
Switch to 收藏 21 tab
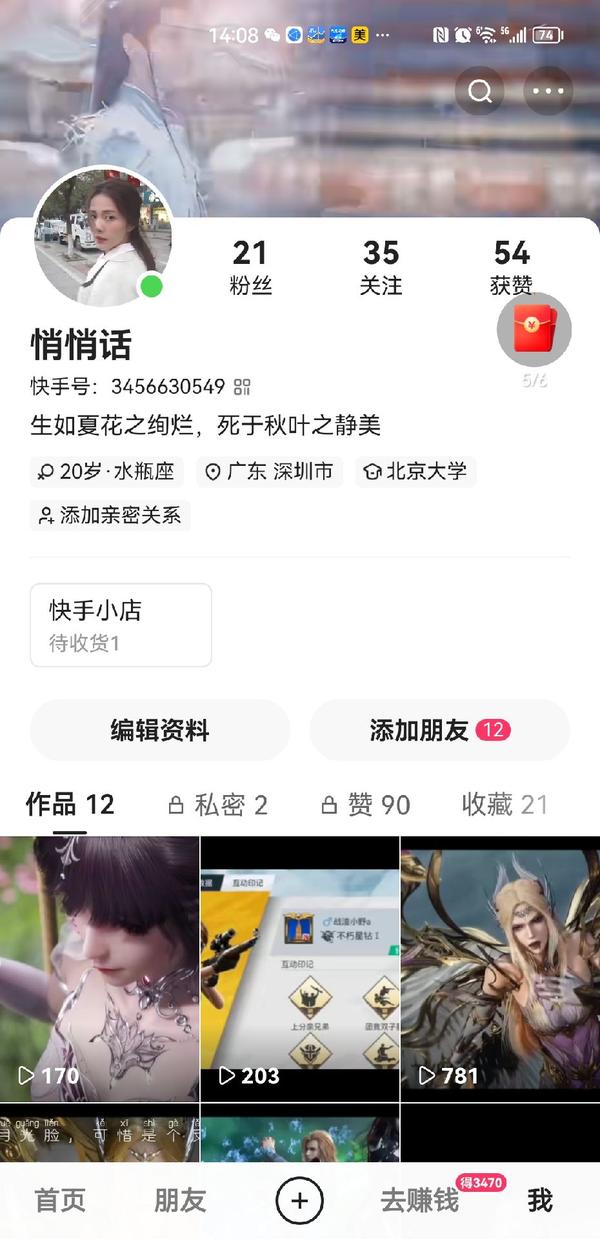pyautogui.click(x=505, y=805)
